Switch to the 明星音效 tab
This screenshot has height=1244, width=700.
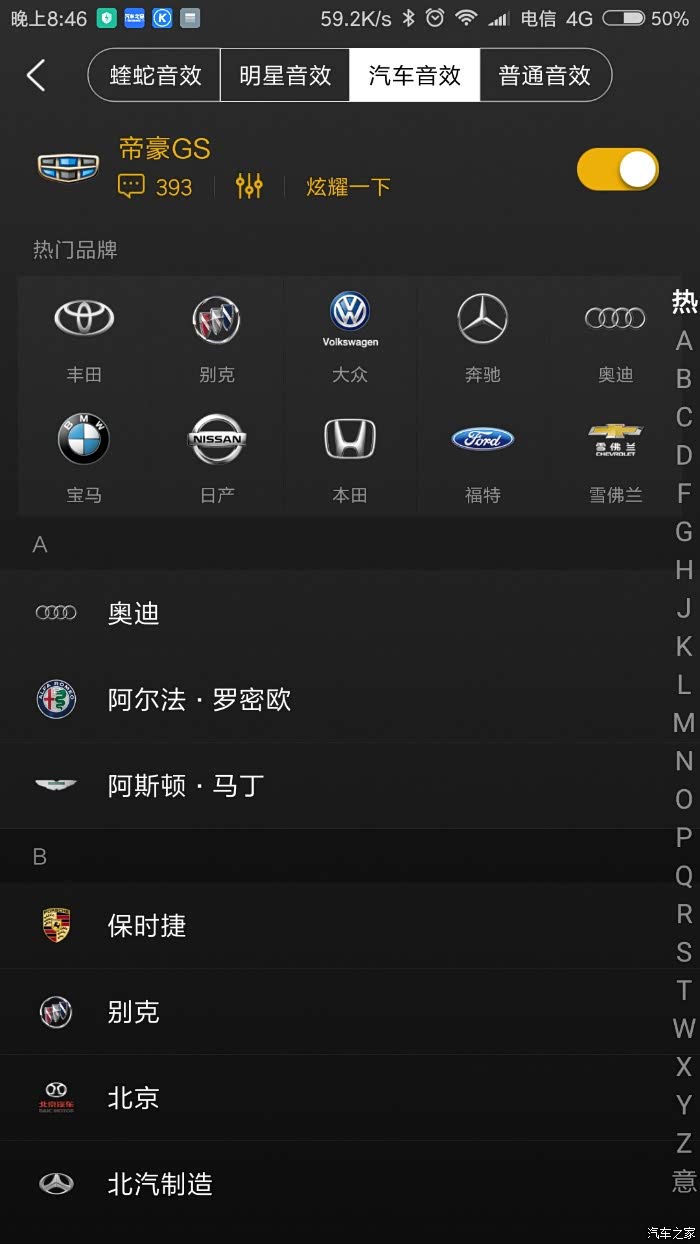285,75
